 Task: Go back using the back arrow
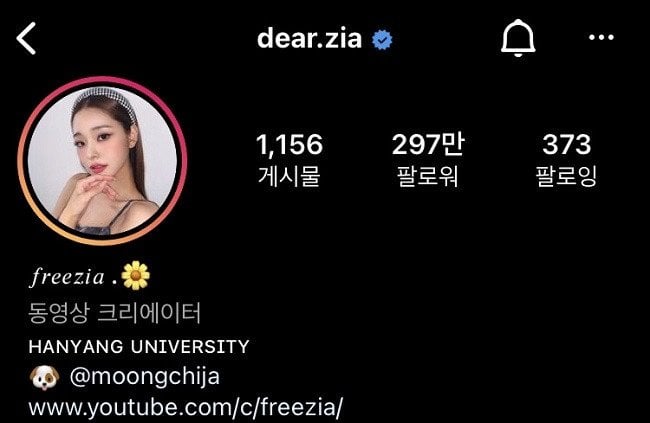coord(27,39)
